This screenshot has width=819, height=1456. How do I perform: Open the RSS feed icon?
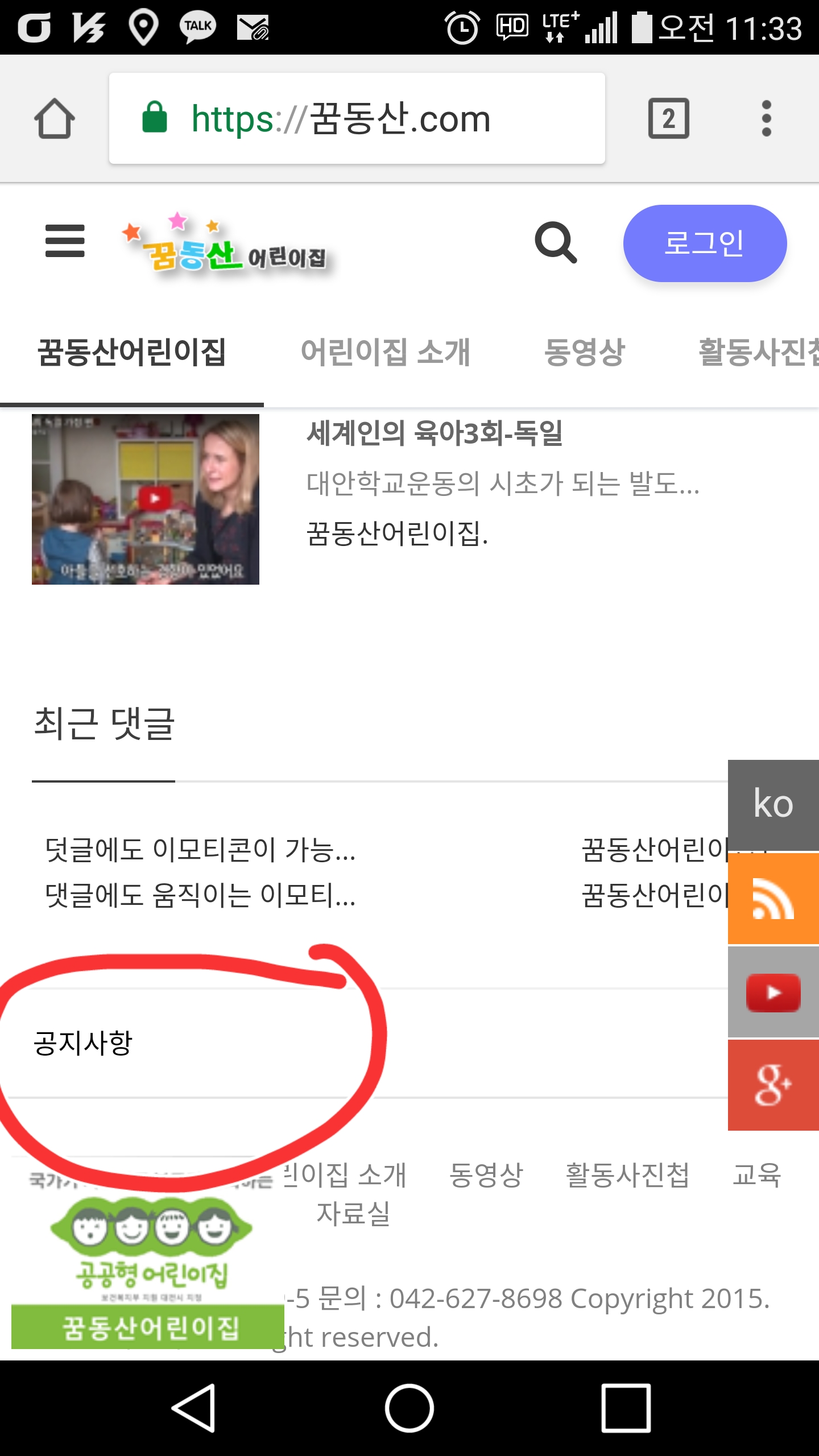click(x=773, y=899)
